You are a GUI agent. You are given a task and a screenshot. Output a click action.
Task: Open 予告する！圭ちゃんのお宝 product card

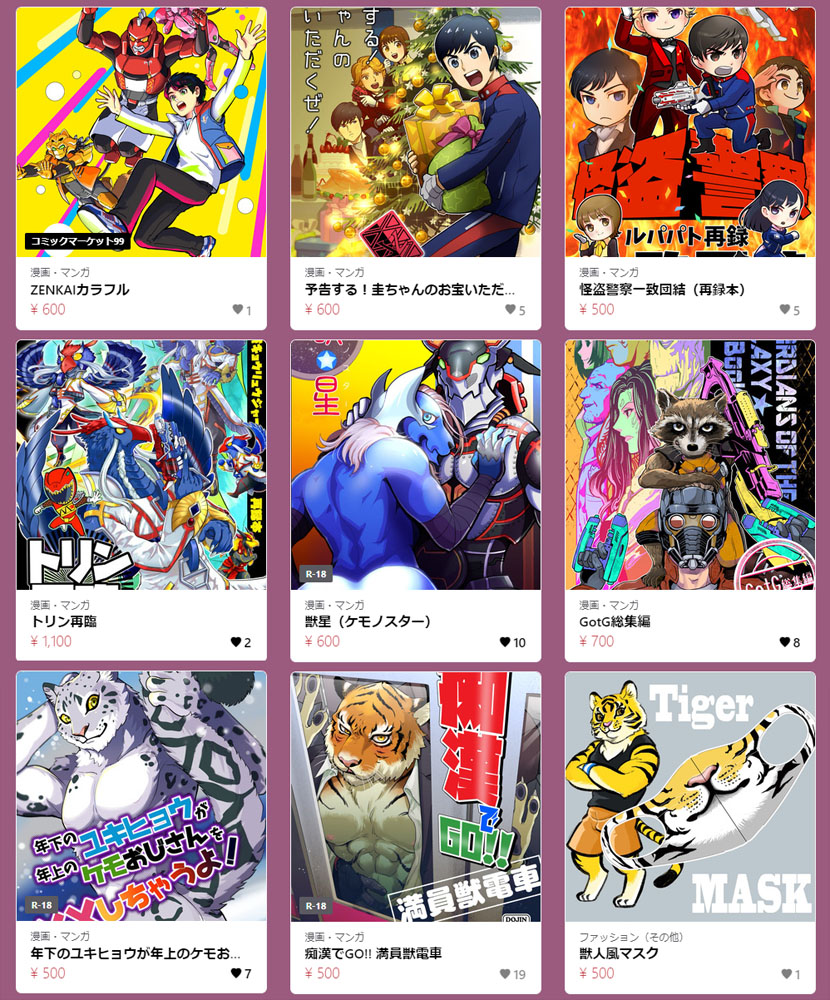click(x=415, y=132)
